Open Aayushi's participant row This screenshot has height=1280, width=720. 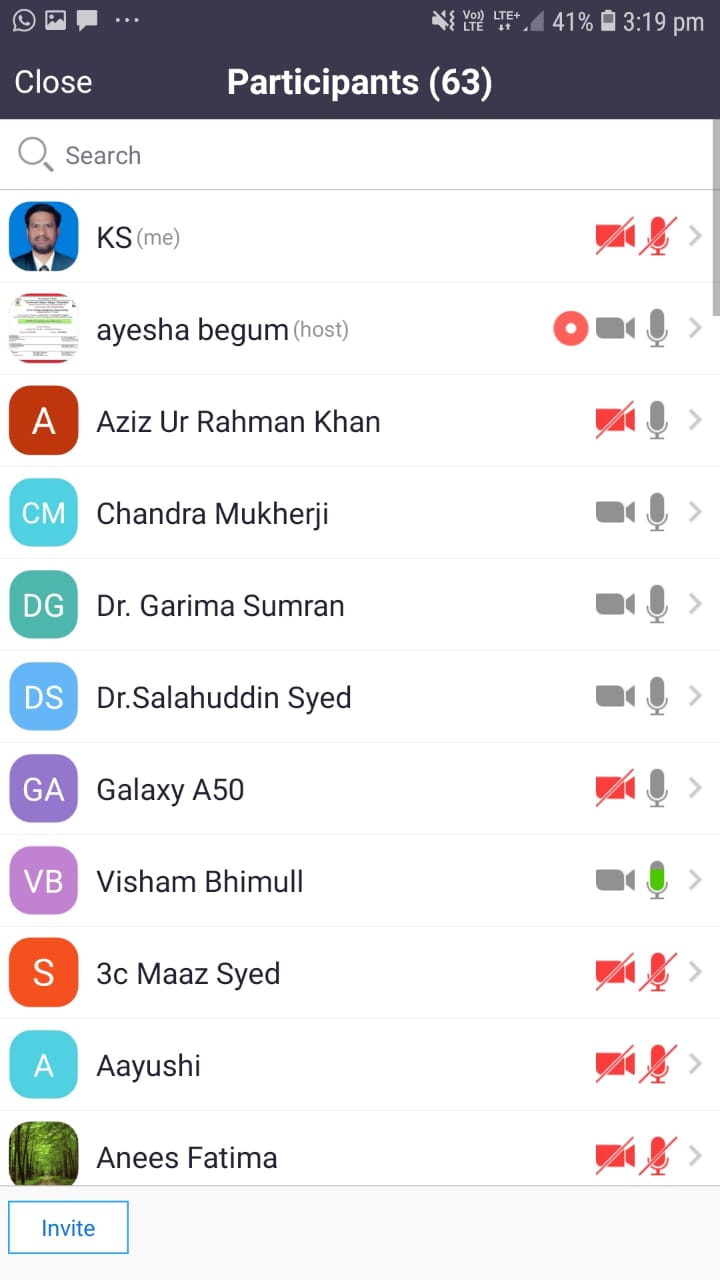pos(360,1065)
